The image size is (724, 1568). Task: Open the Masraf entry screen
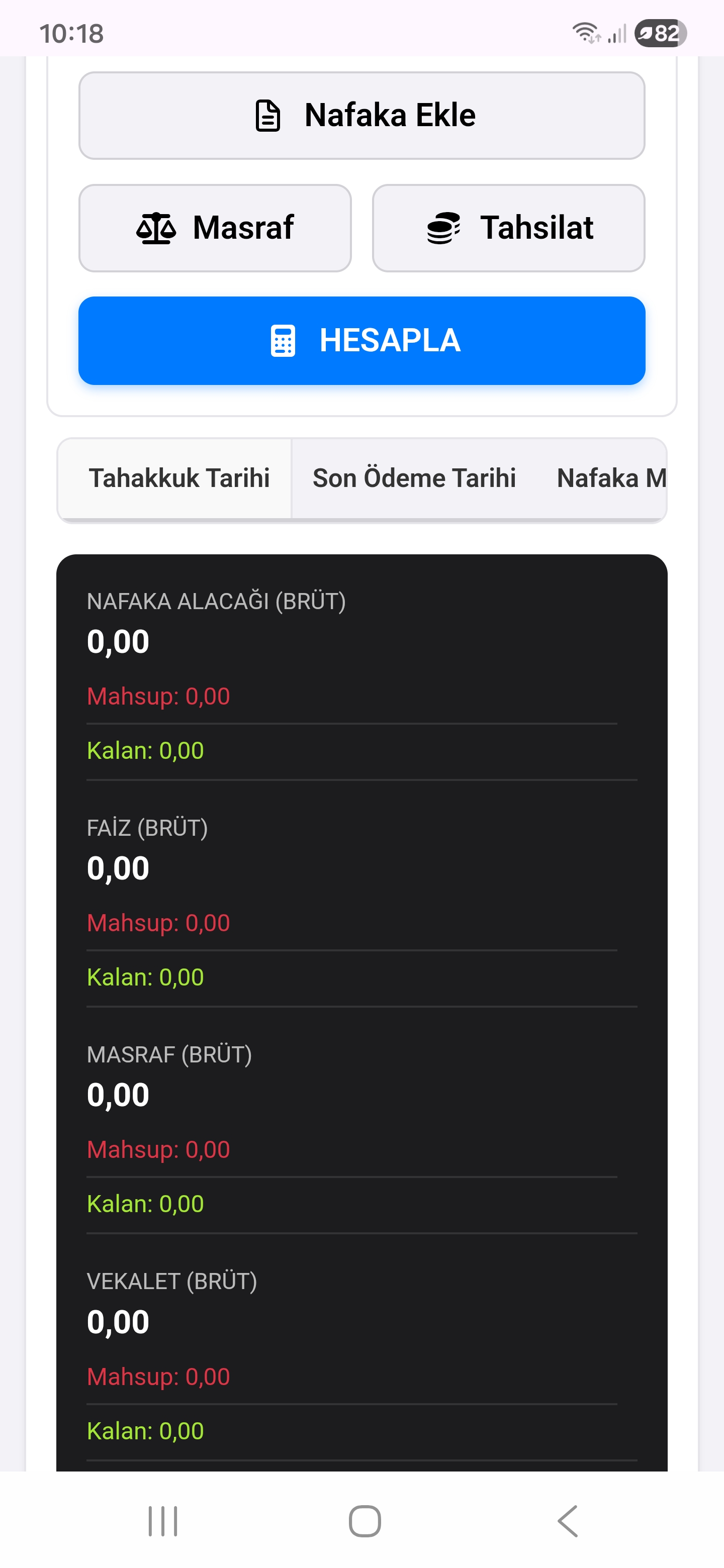[x=215, y=228]
